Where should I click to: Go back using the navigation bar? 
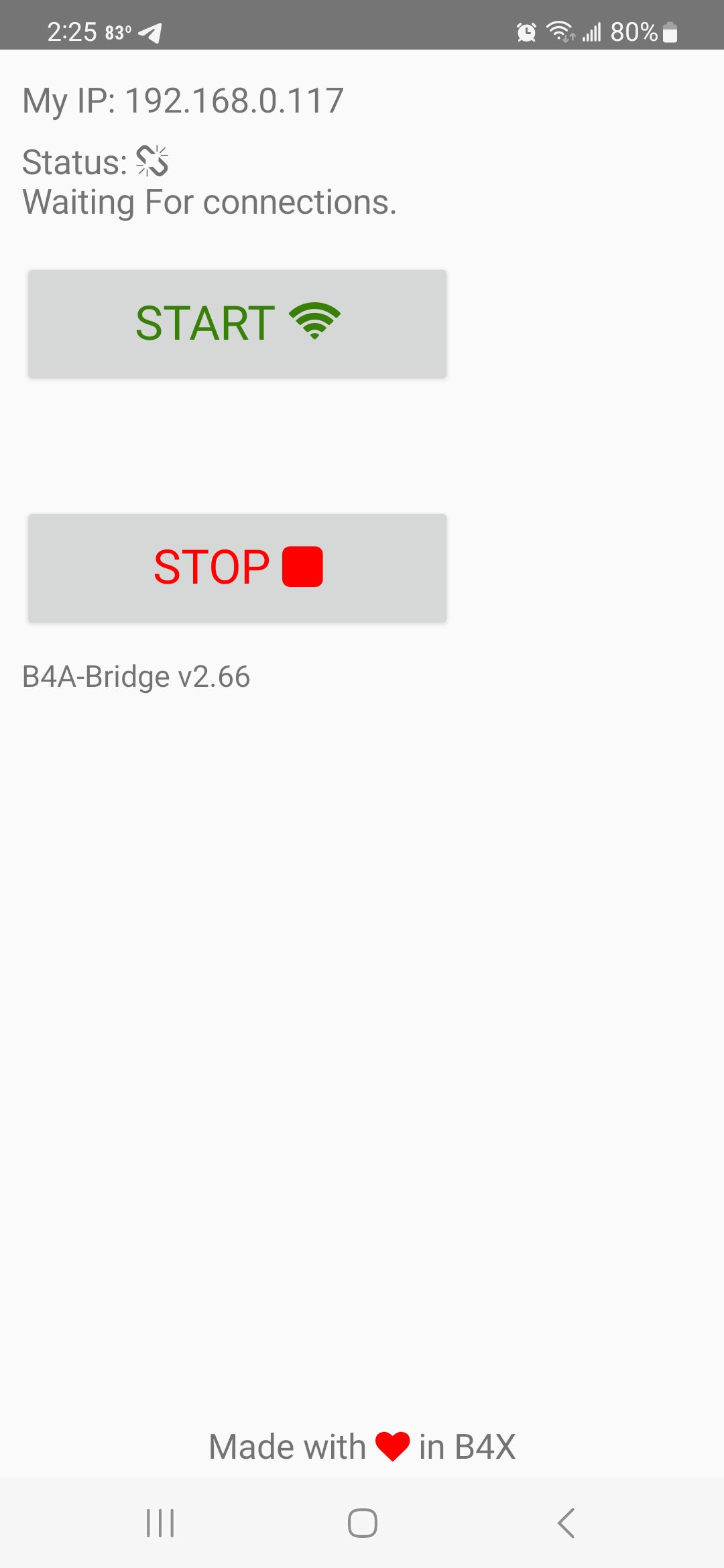[x=566, y=1523]
